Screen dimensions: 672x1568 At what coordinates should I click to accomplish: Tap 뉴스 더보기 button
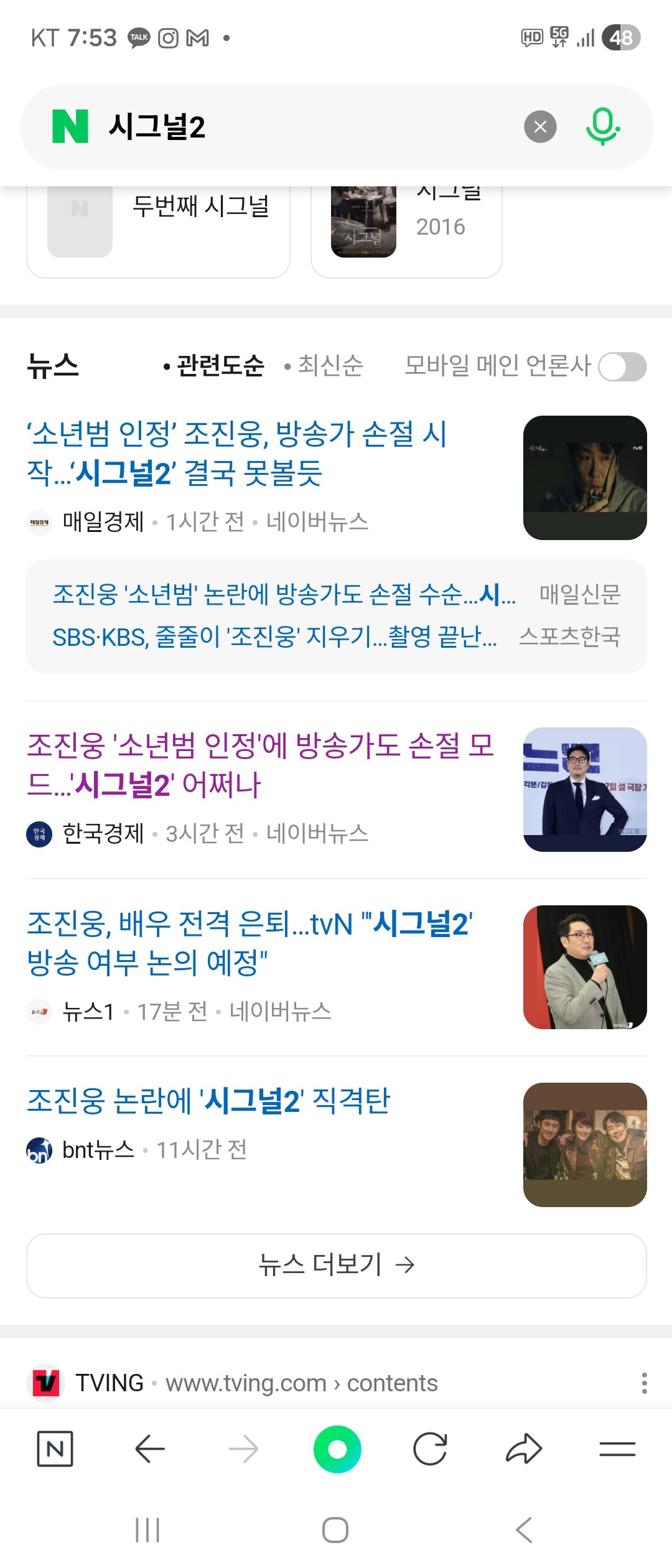click(x=336, y=1266)
